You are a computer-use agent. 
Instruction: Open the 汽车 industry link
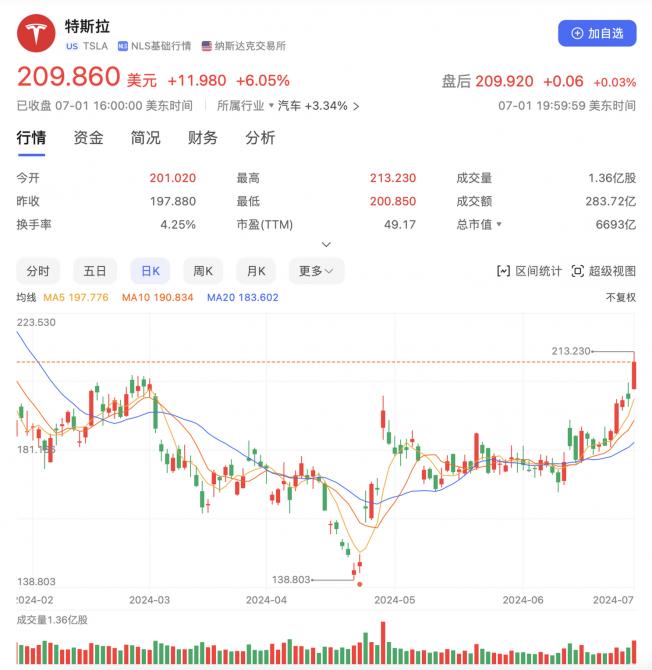coord(318,105)
